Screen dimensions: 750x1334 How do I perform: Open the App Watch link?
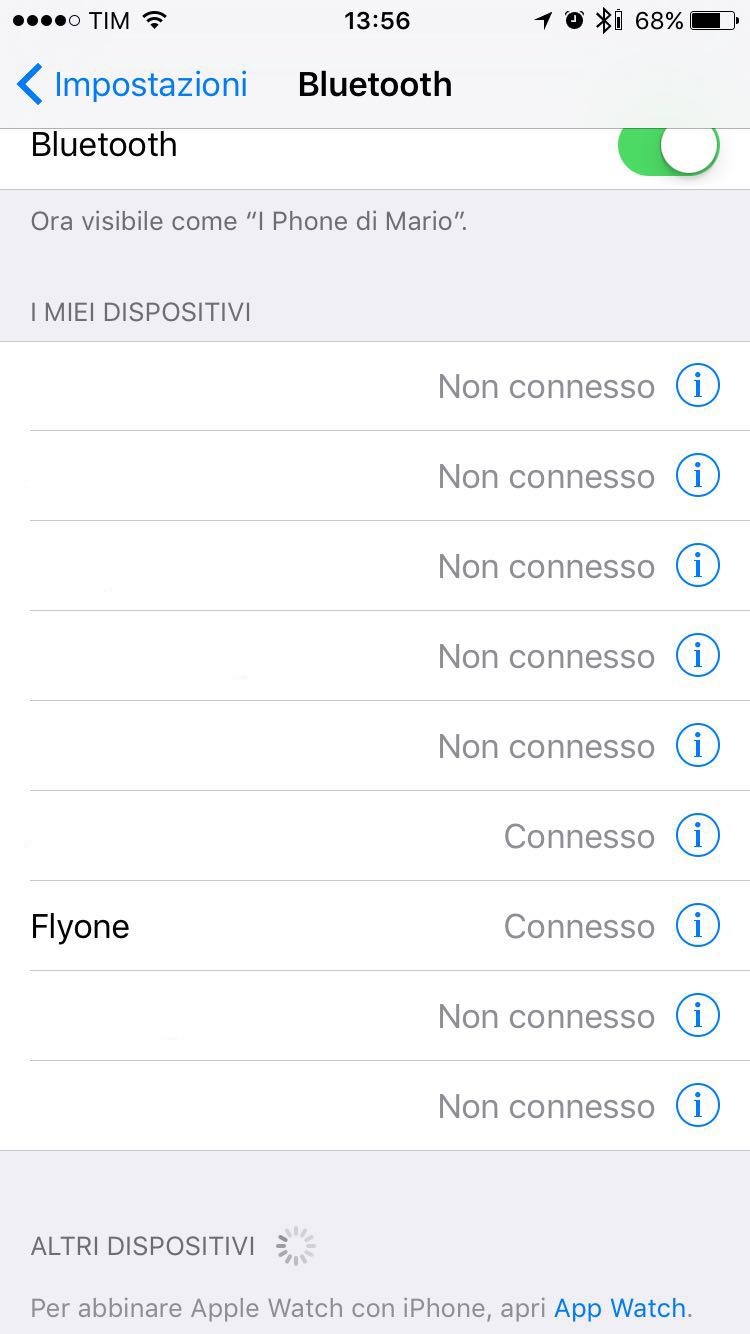pyautogui.click(x=620, y=1308)
